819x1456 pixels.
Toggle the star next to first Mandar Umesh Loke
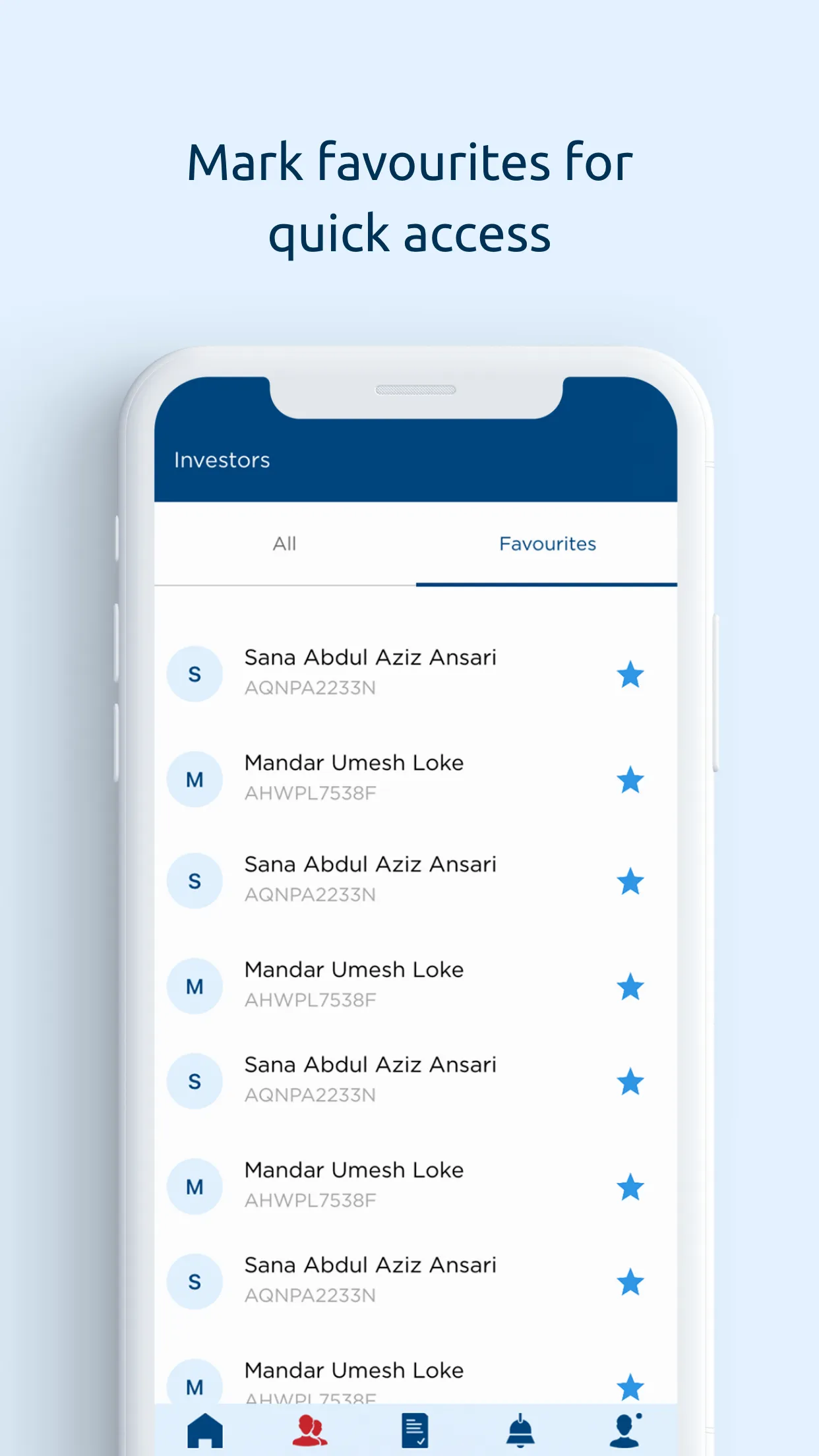(630, 779)
